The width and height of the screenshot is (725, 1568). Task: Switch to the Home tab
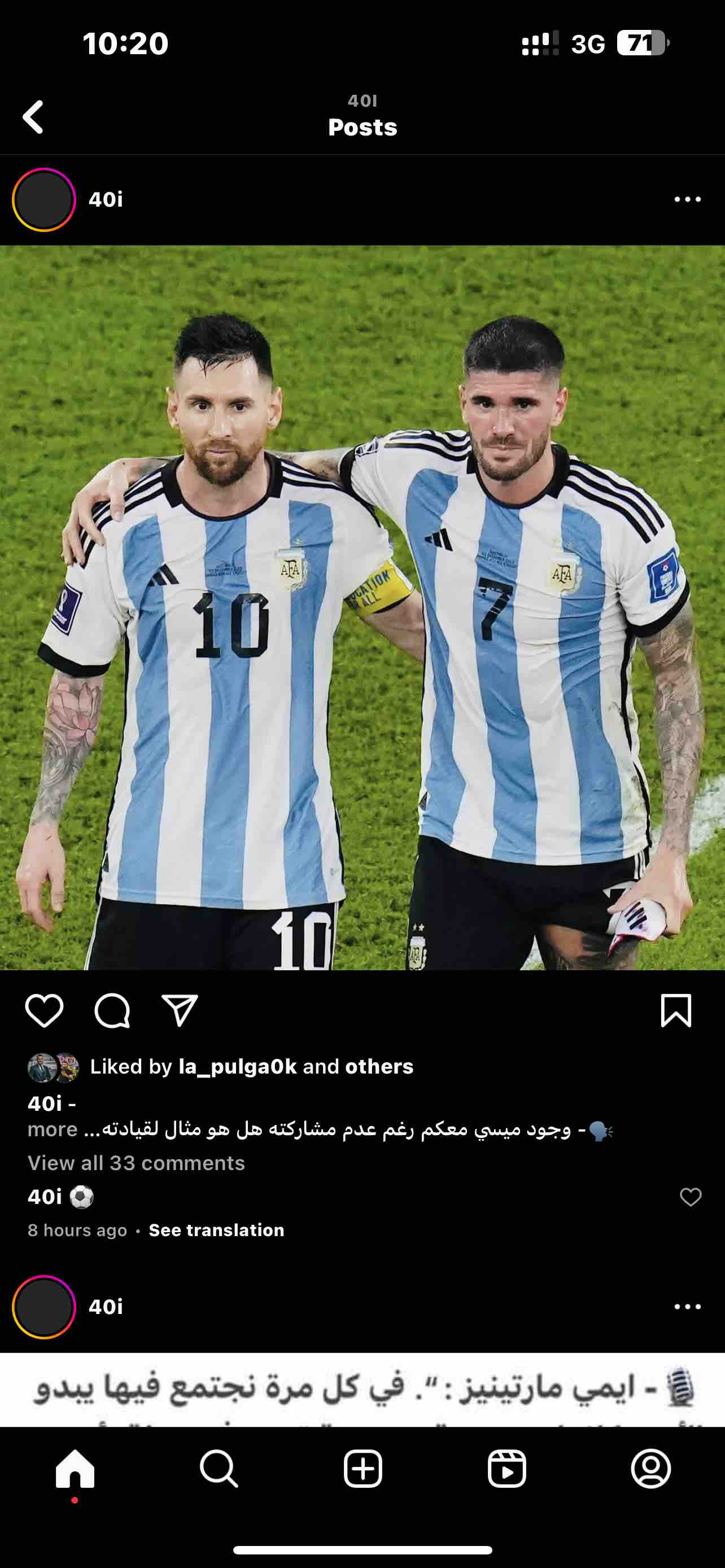coord(75,1469)
